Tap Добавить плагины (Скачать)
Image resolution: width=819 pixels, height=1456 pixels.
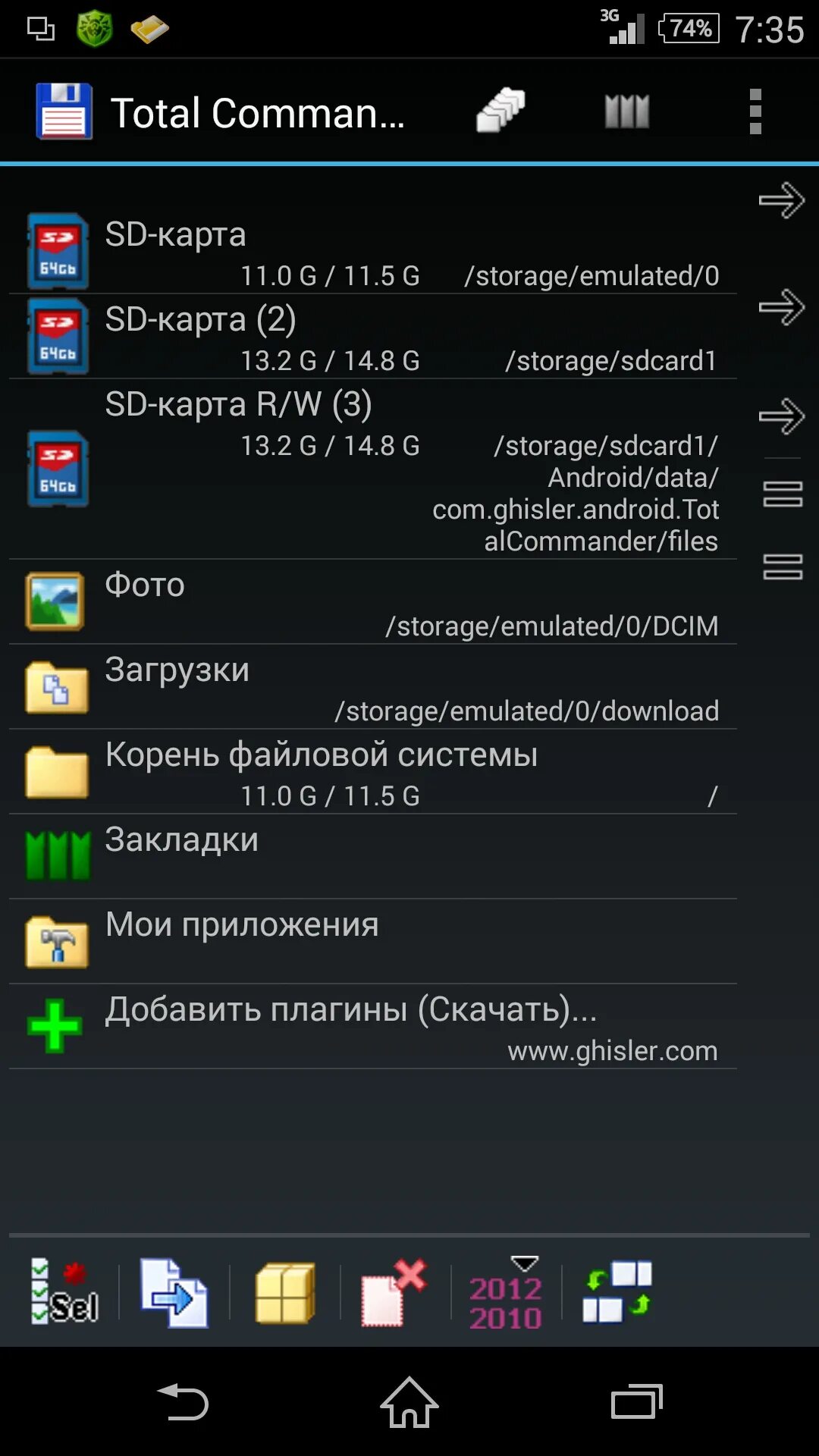point(372,1027)
